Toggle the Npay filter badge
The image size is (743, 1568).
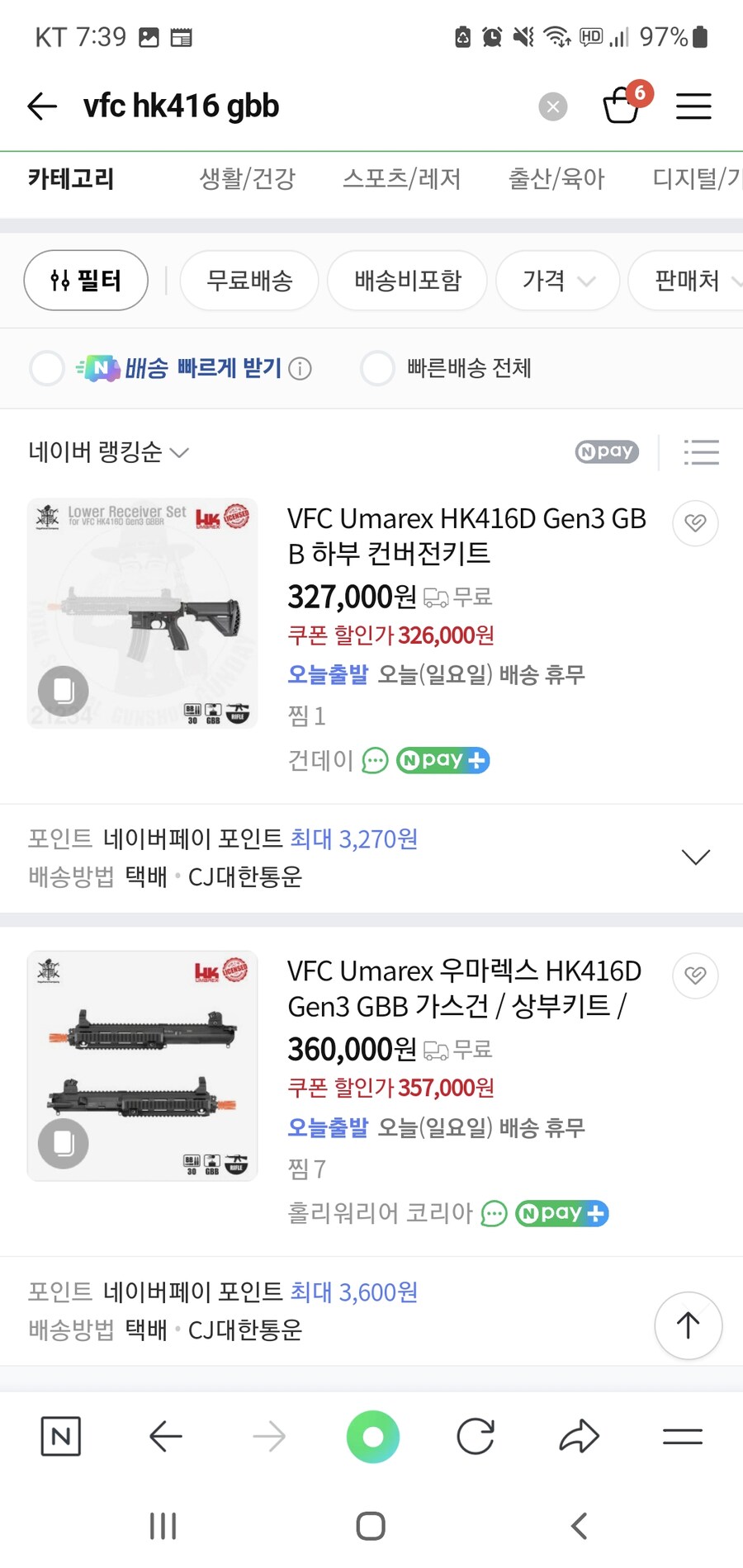(x=607, y=451)
